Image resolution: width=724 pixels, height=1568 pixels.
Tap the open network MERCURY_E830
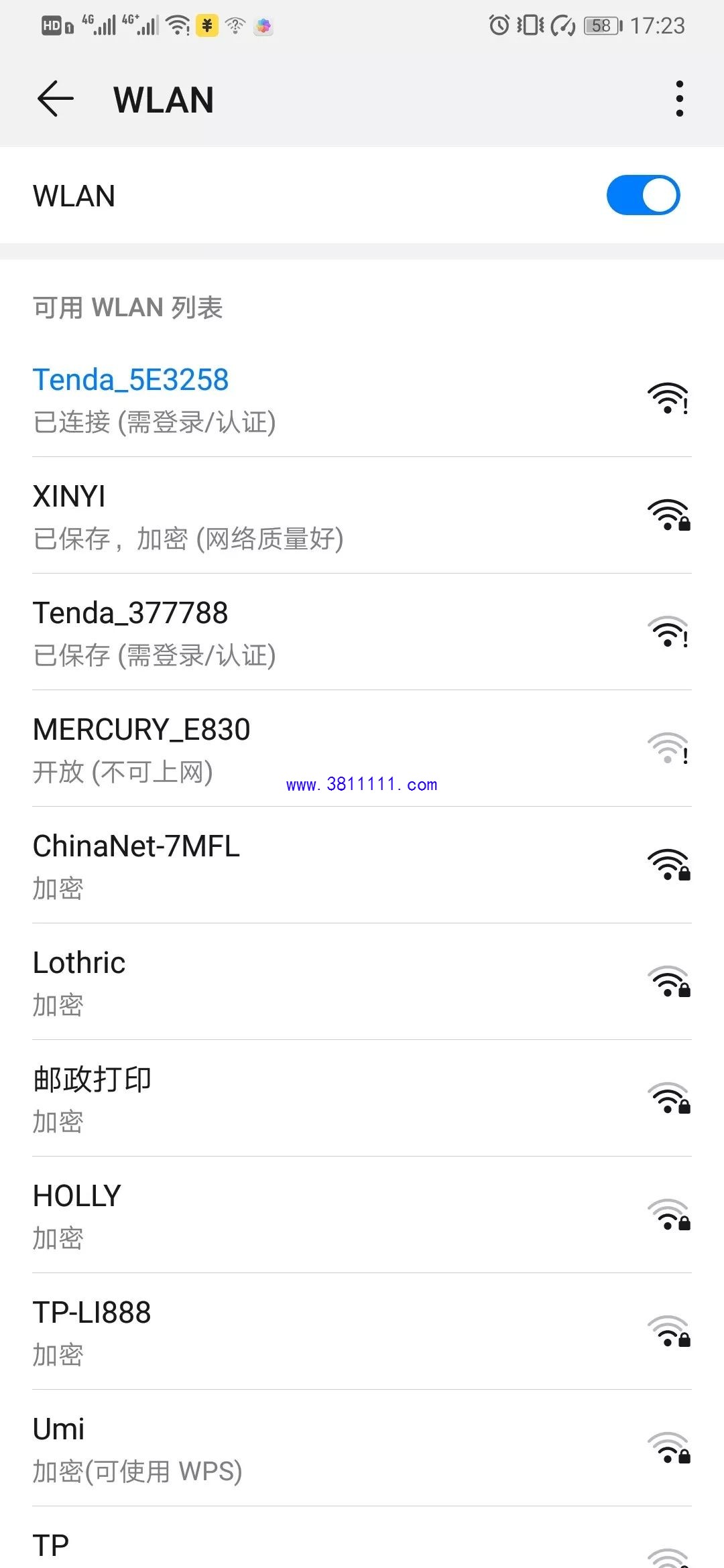click(x=362, y=748)
